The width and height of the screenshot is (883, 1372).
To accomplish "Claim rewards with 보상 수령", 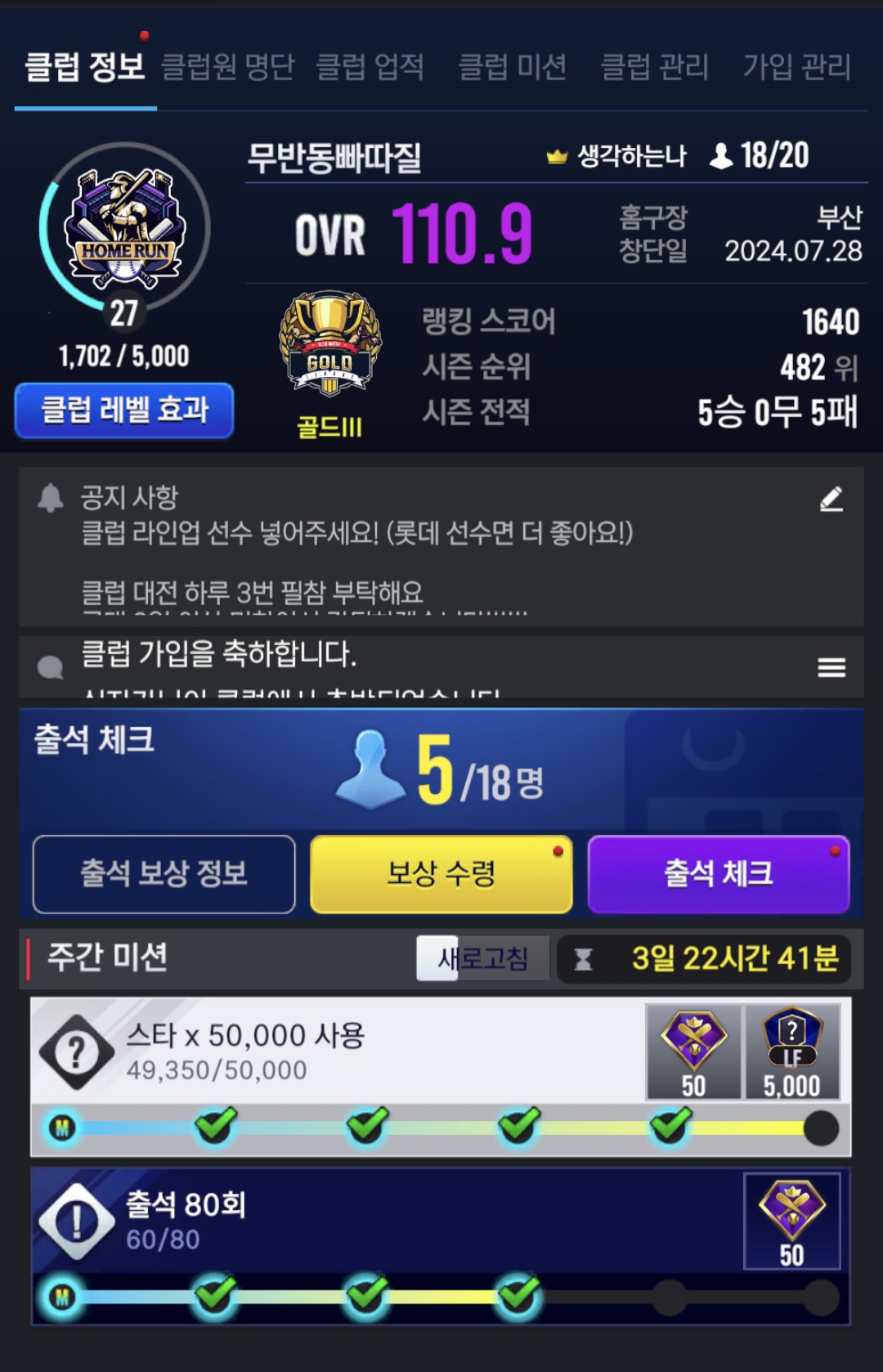I will [x=441, y=873].
